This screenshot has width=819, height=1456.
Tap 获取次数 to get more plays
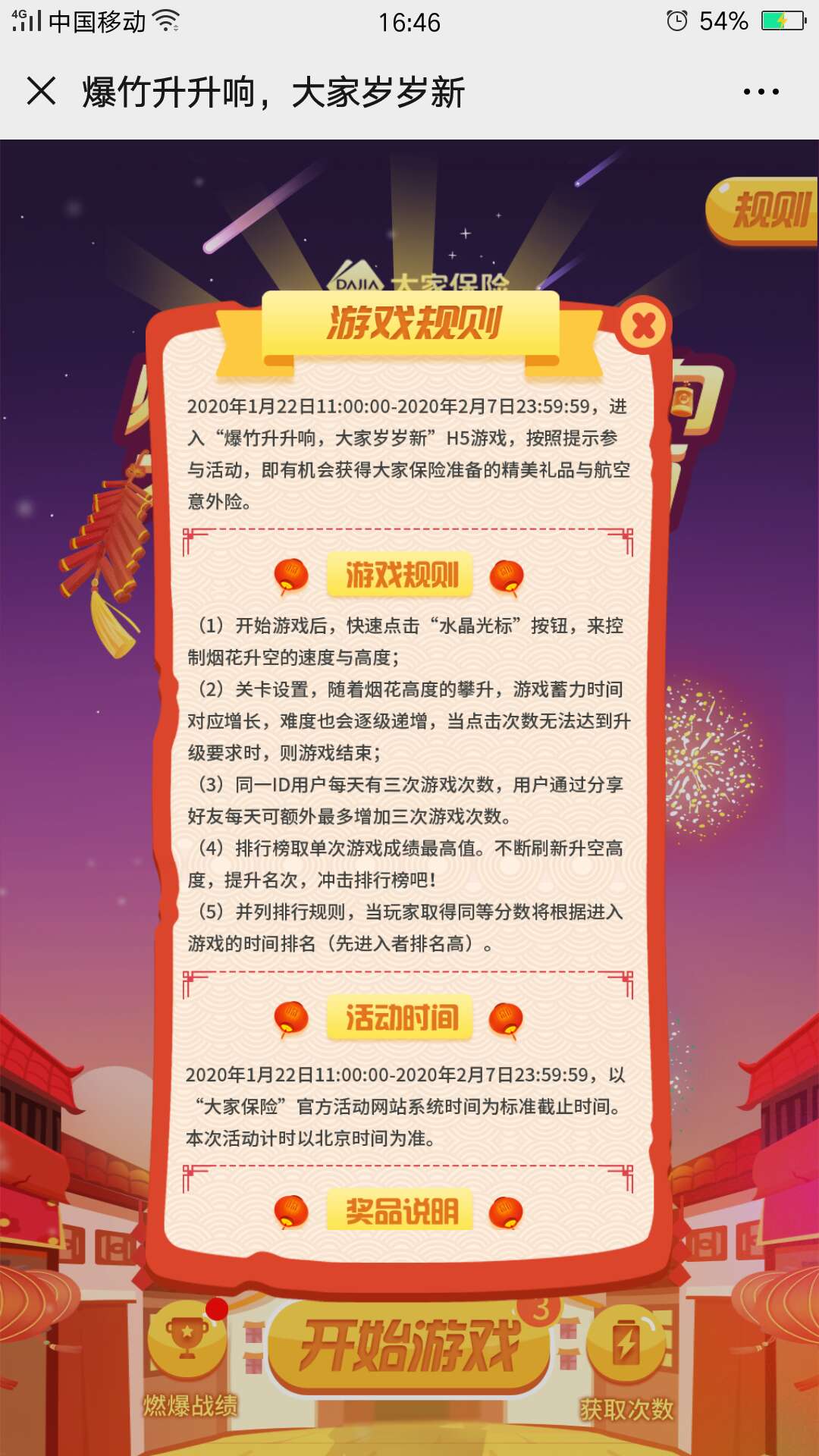(626, 1361)
